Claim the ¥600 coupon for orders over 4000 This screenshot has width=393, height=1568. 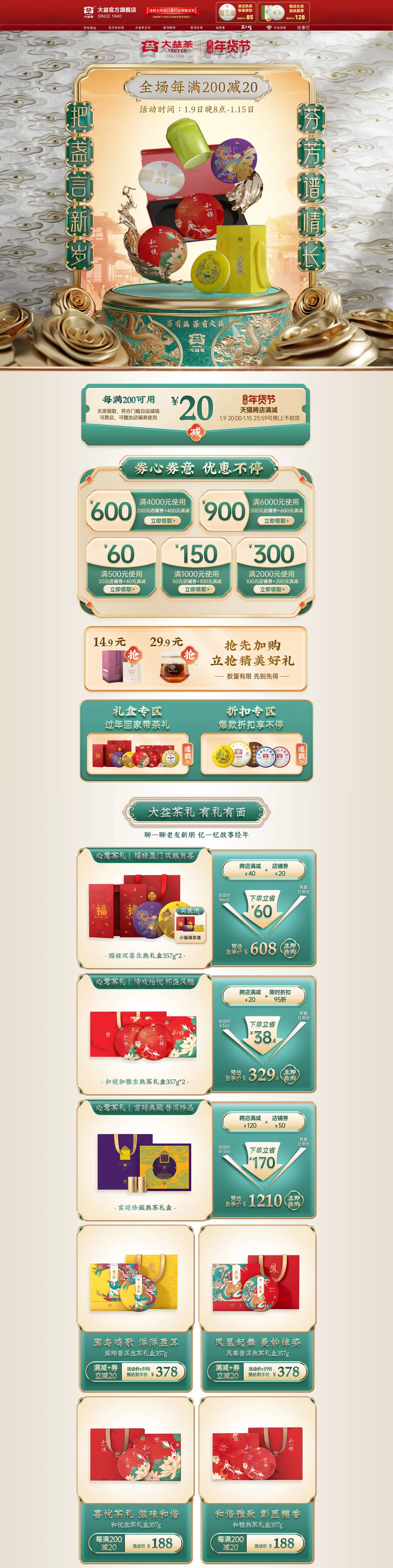(162, 520)
